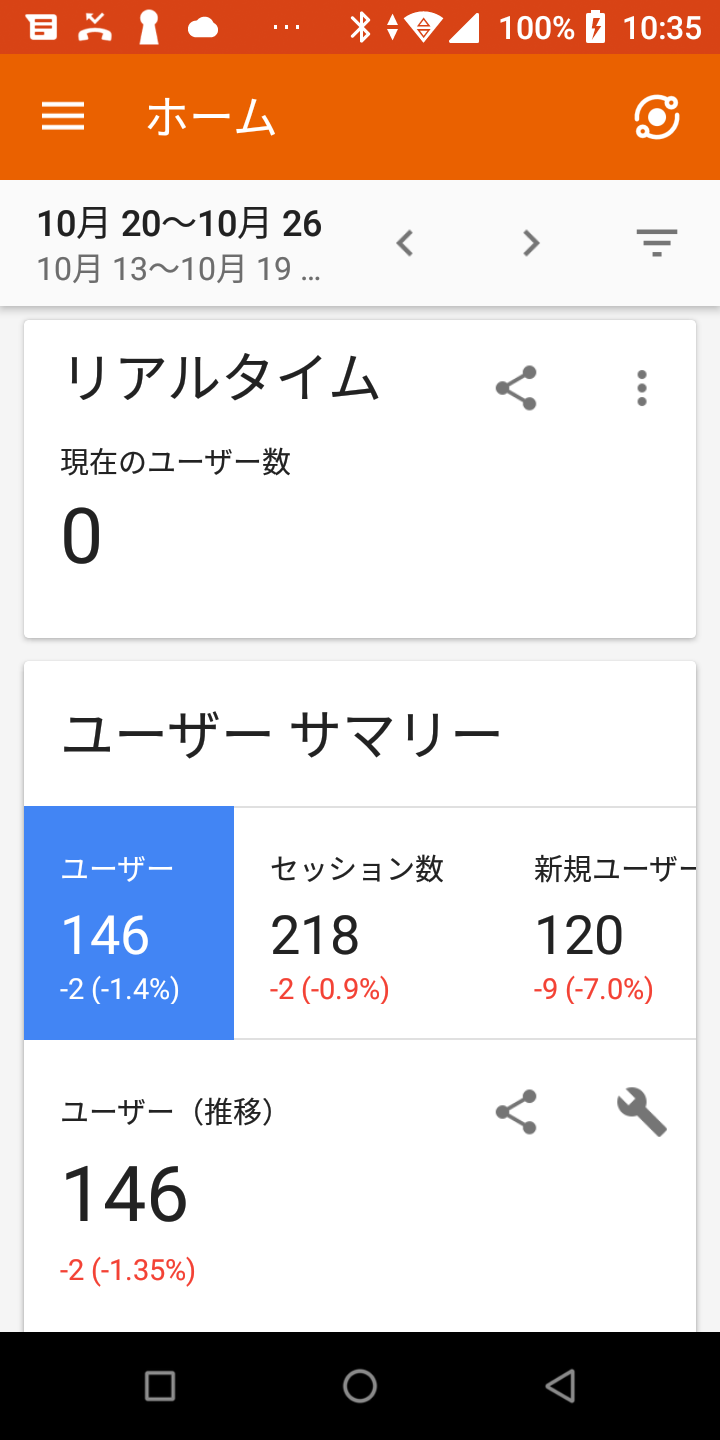Open the 10月 20〜10月 26 date selector

(x=180, y=245)
